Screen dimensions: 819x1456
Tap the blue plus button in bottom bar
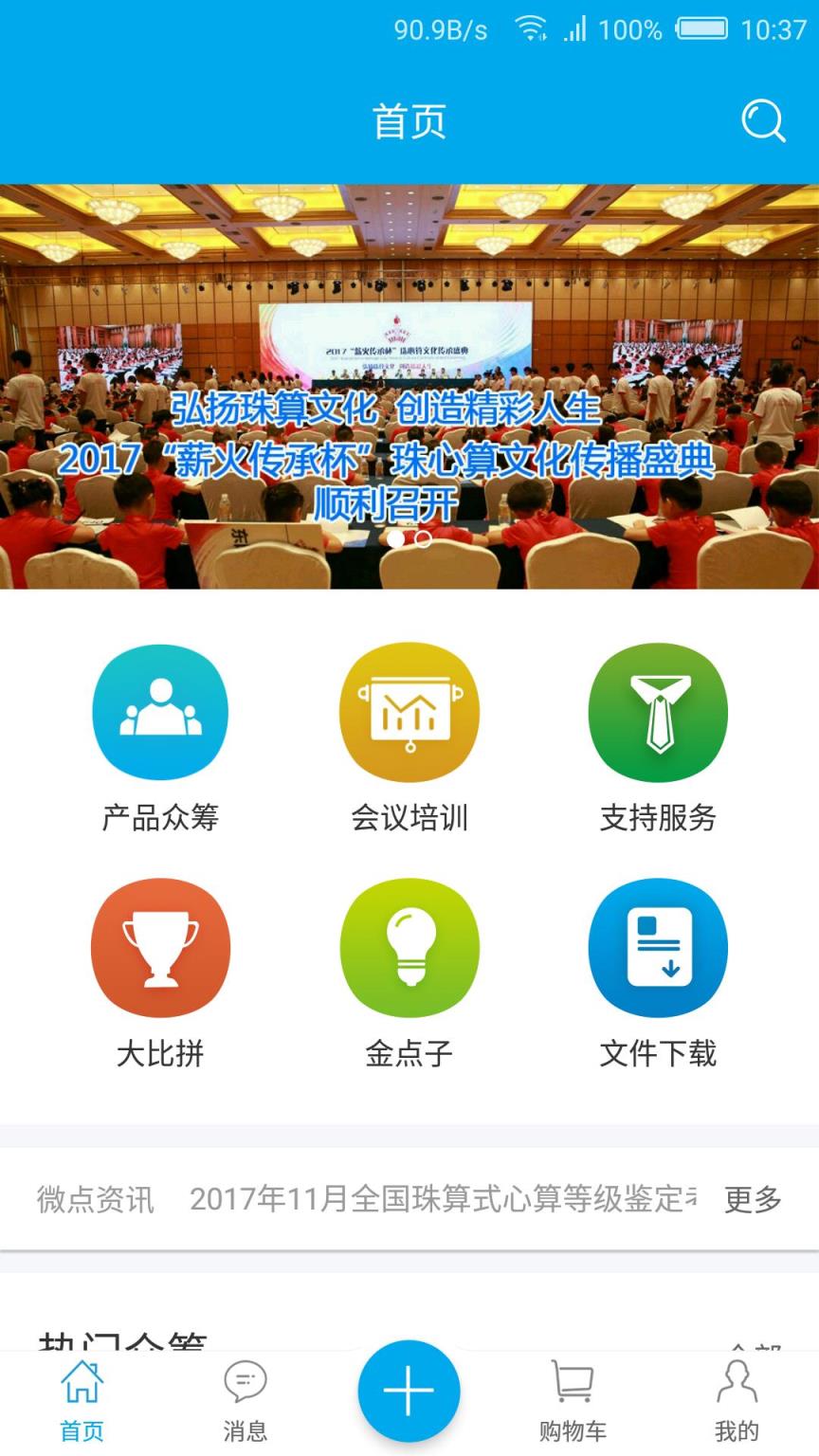pyautogui.click(x=409, y=1390)
